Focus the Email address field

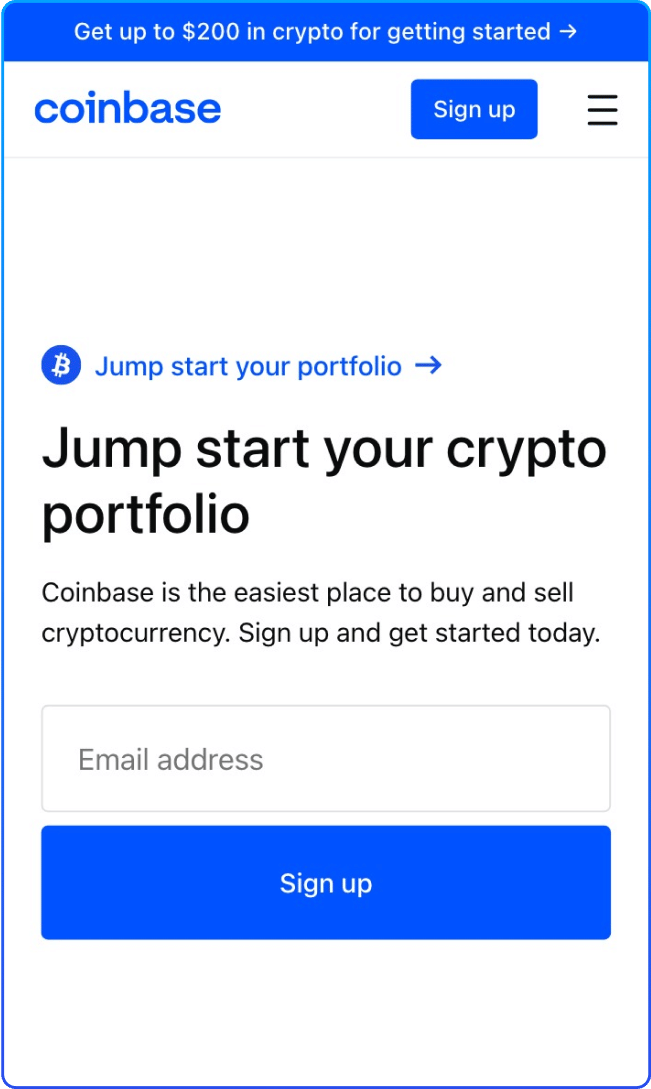click(325, 759)
